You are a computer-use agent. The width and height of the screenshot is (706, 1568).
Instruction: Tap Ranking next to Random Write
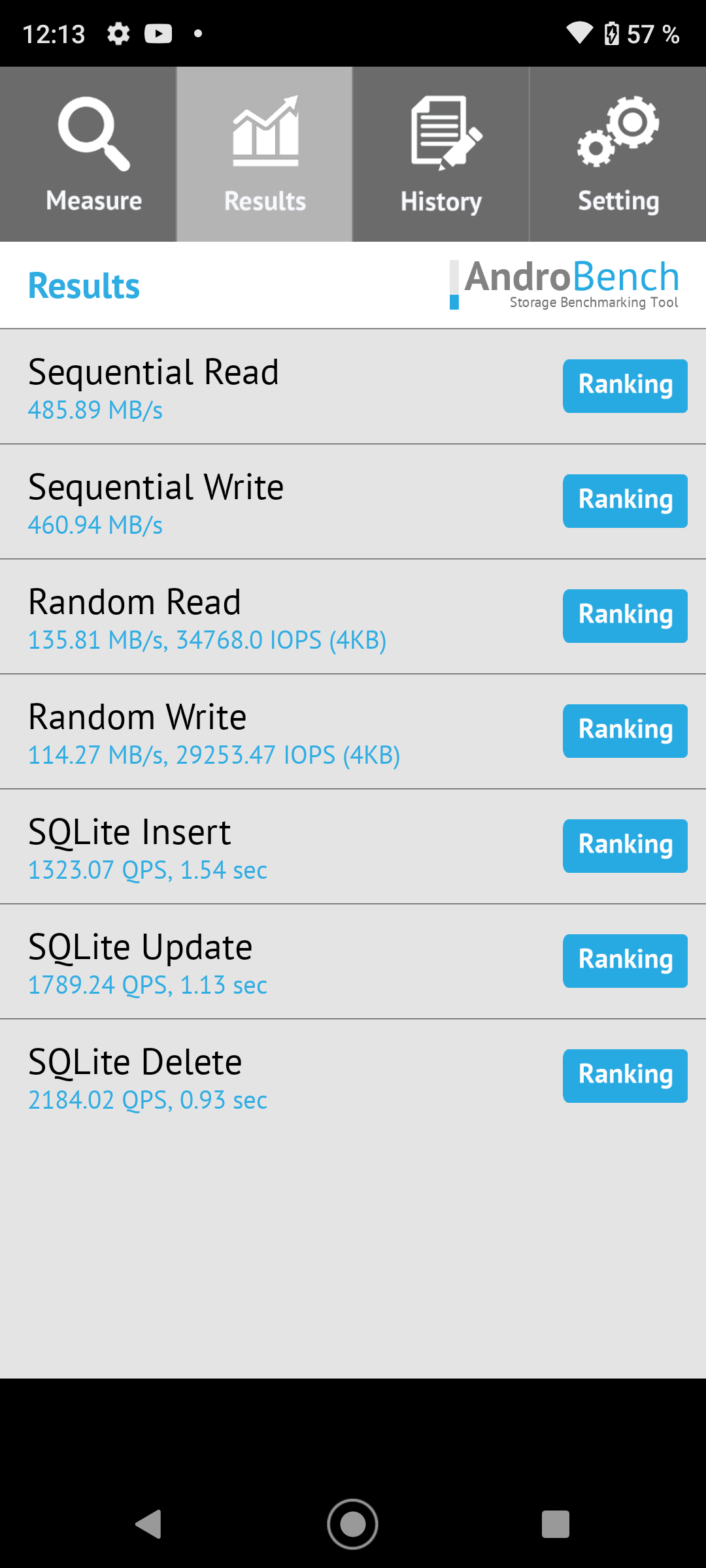point(625,731)
